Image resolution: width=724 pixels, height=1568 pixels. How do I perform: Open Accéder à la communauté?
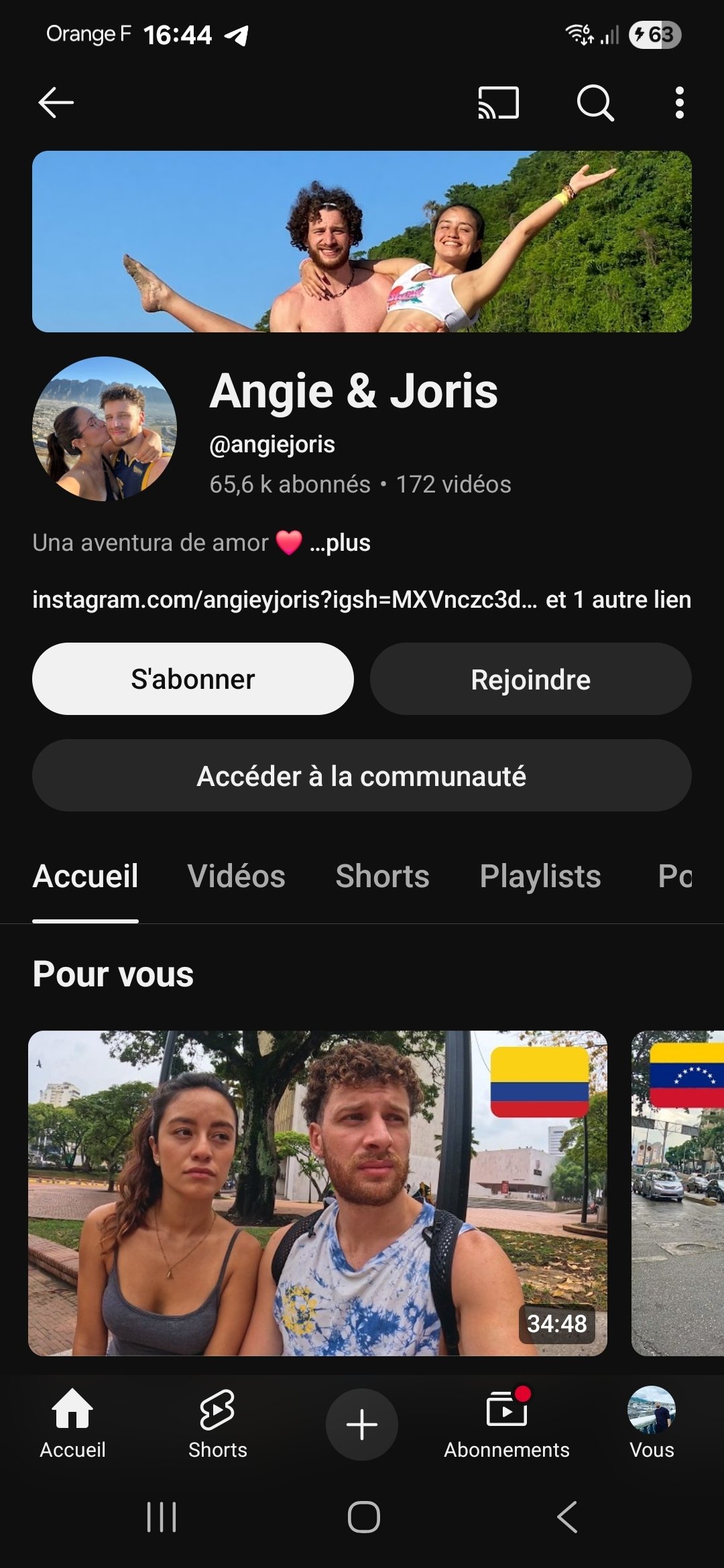pyautogui.click(x=362, y=775)
